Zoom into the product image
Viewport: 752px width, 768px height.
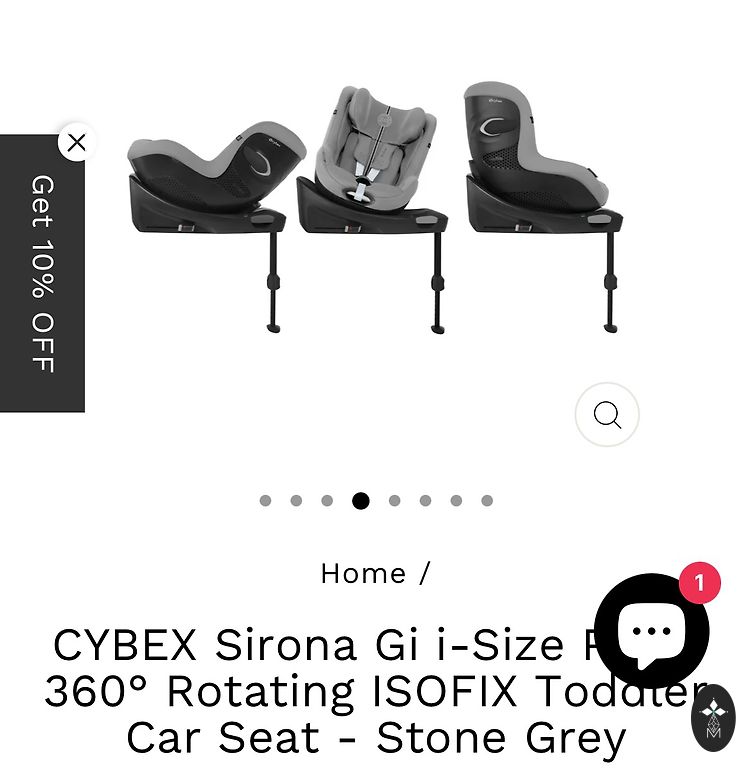click(607, 414)
